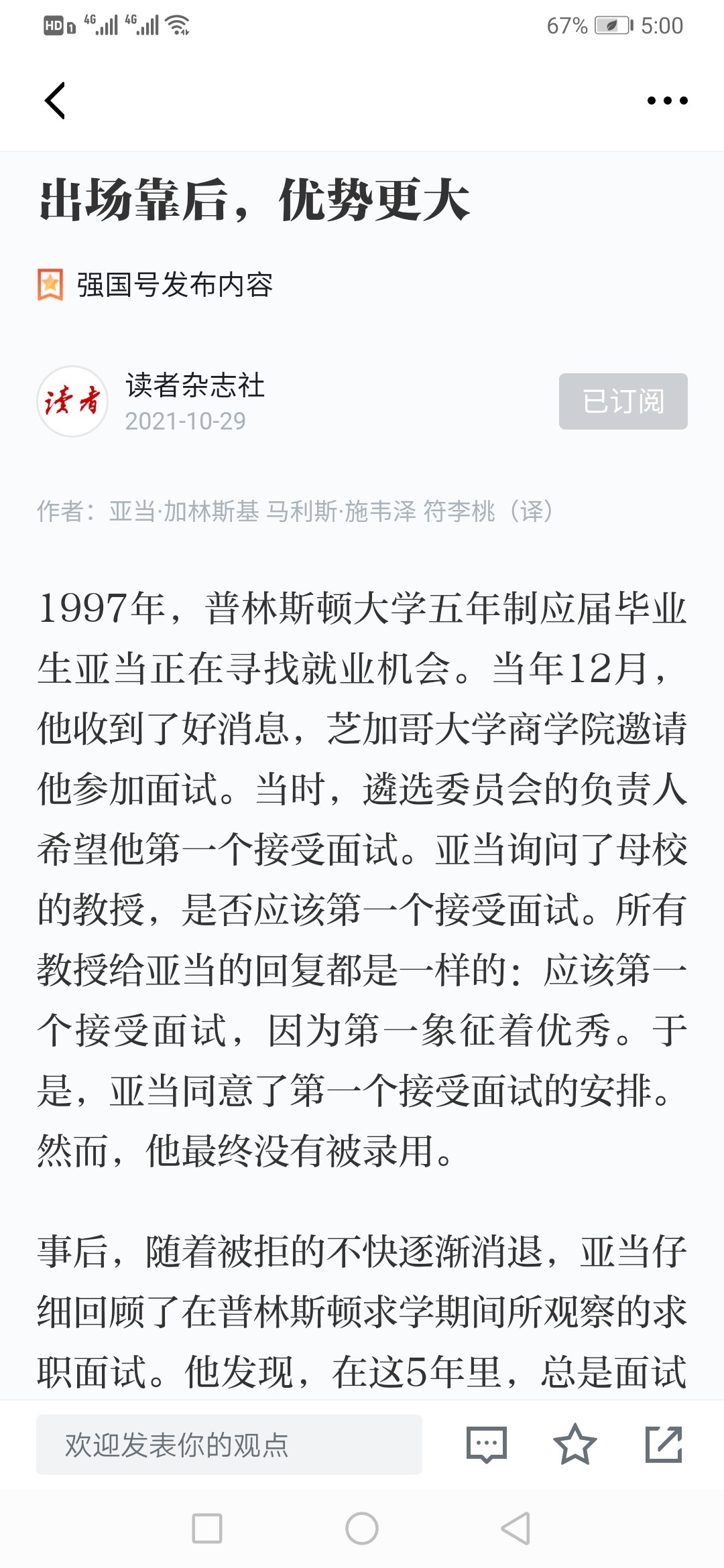Tap the system home circle button
This screenshot has height=1568, width=724.
tap(362, 1528)
